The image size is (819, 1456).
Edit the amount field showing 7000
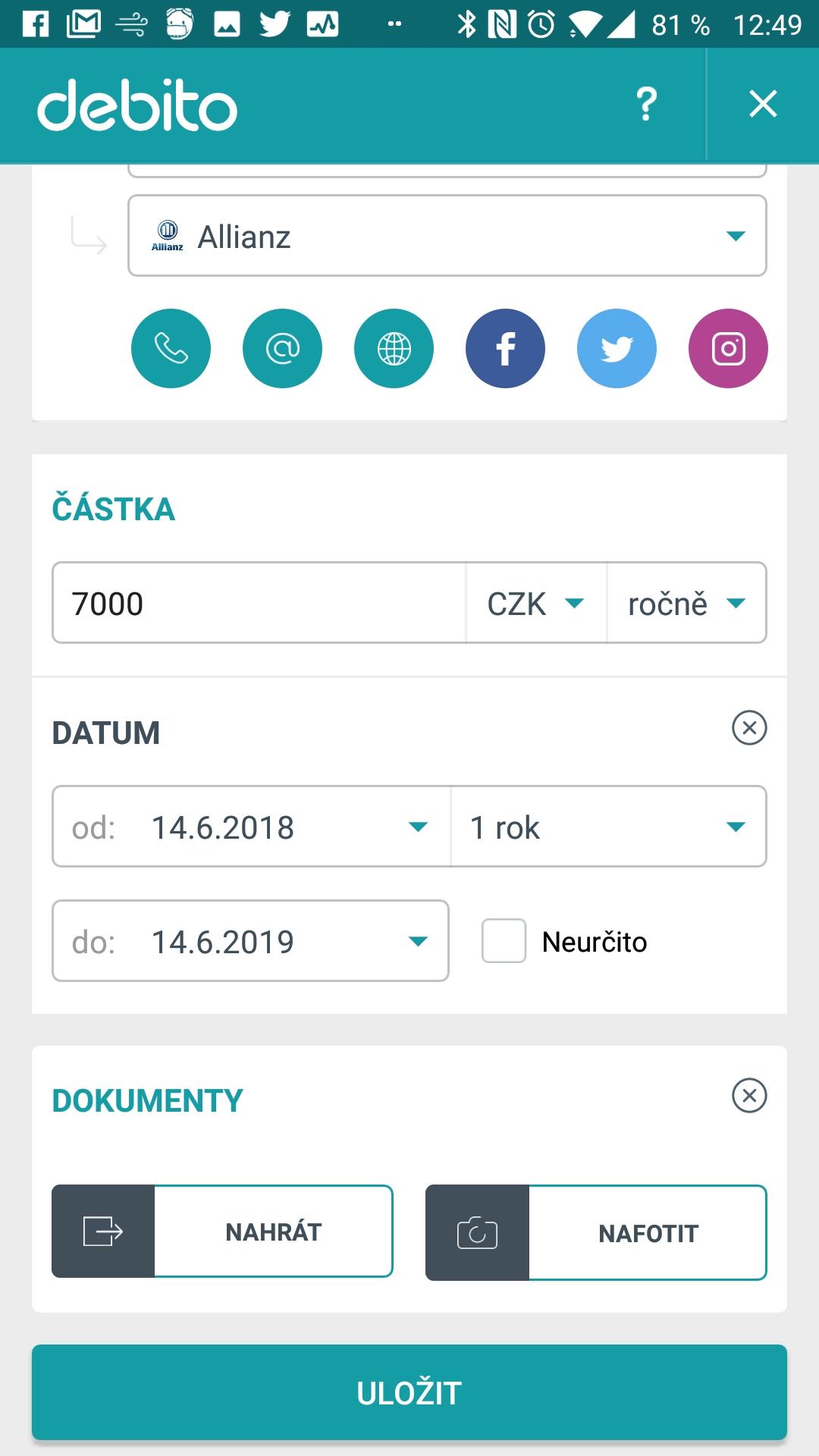[259, 603]
